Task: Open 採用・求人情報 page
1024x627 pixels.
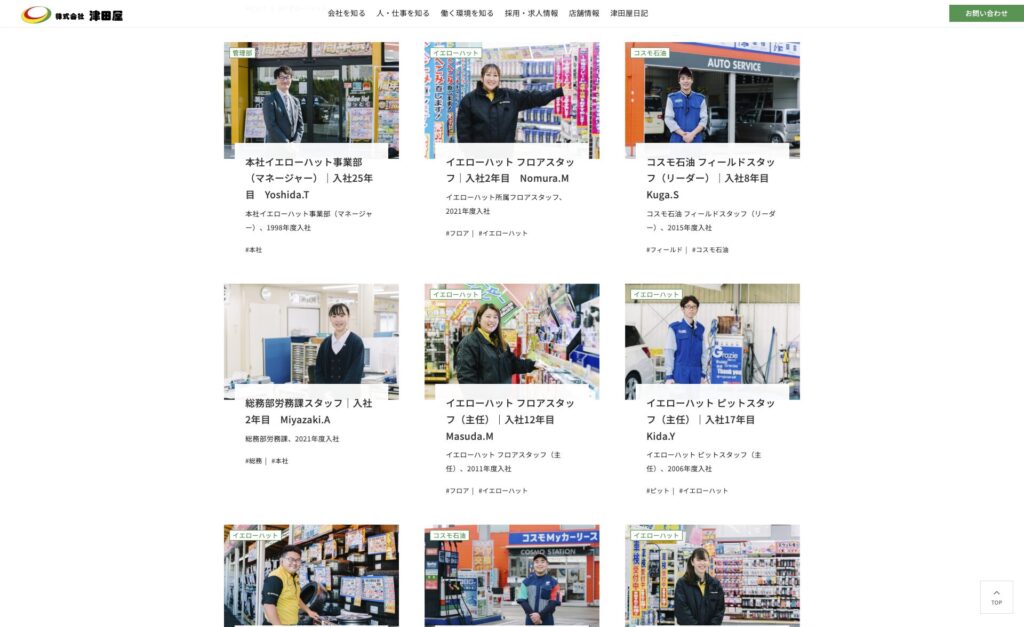Action: point(531,13)
